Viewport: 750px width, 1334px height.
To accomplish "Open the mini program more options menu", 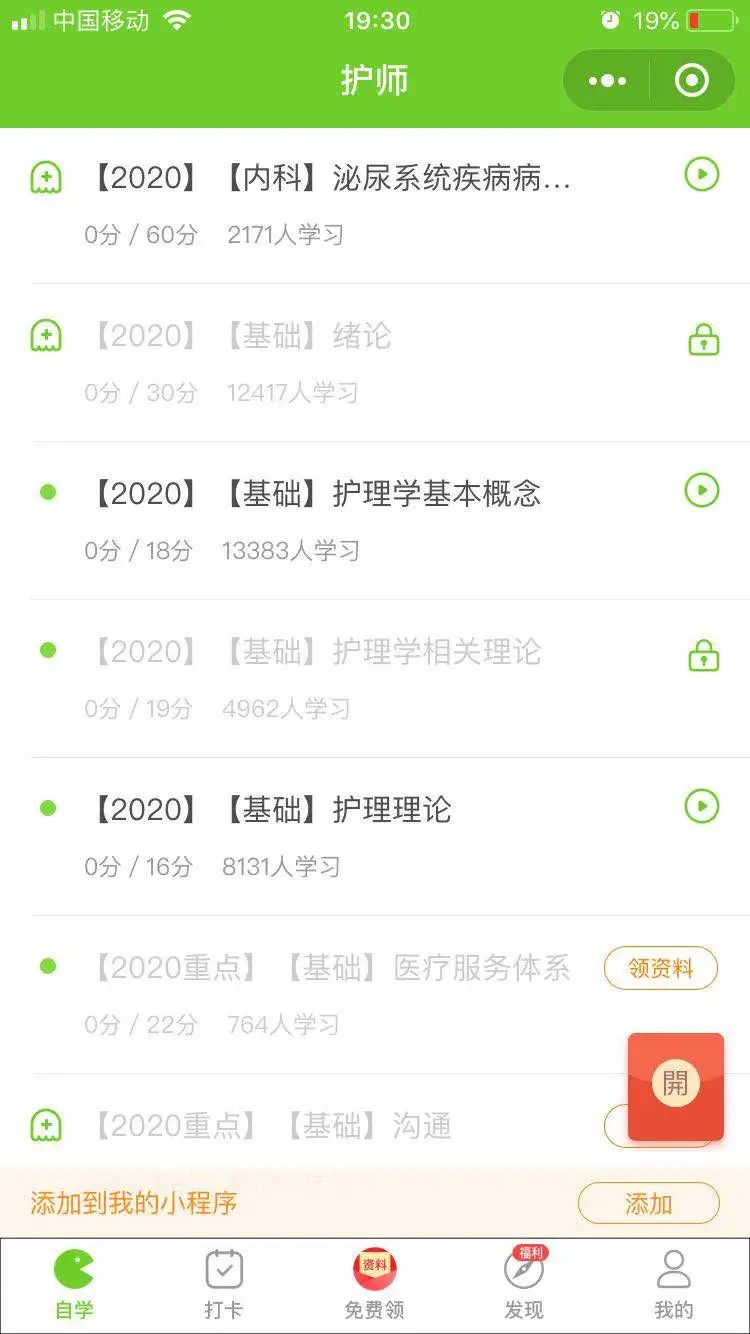I will [x=607, y=81].
